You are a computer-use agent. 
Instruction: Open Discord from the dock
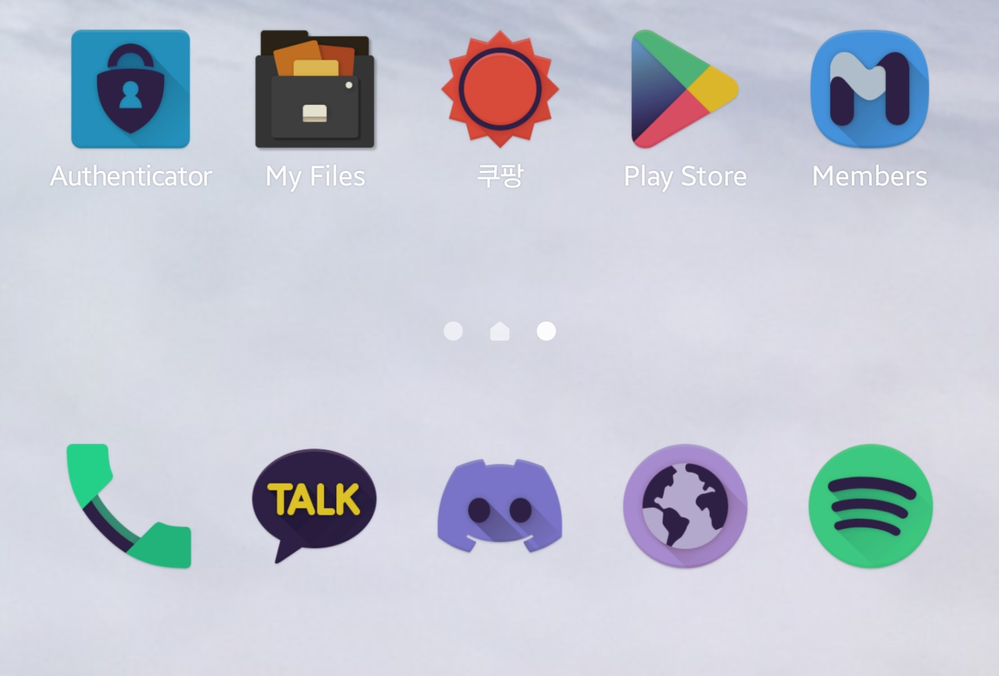point(500,506)
